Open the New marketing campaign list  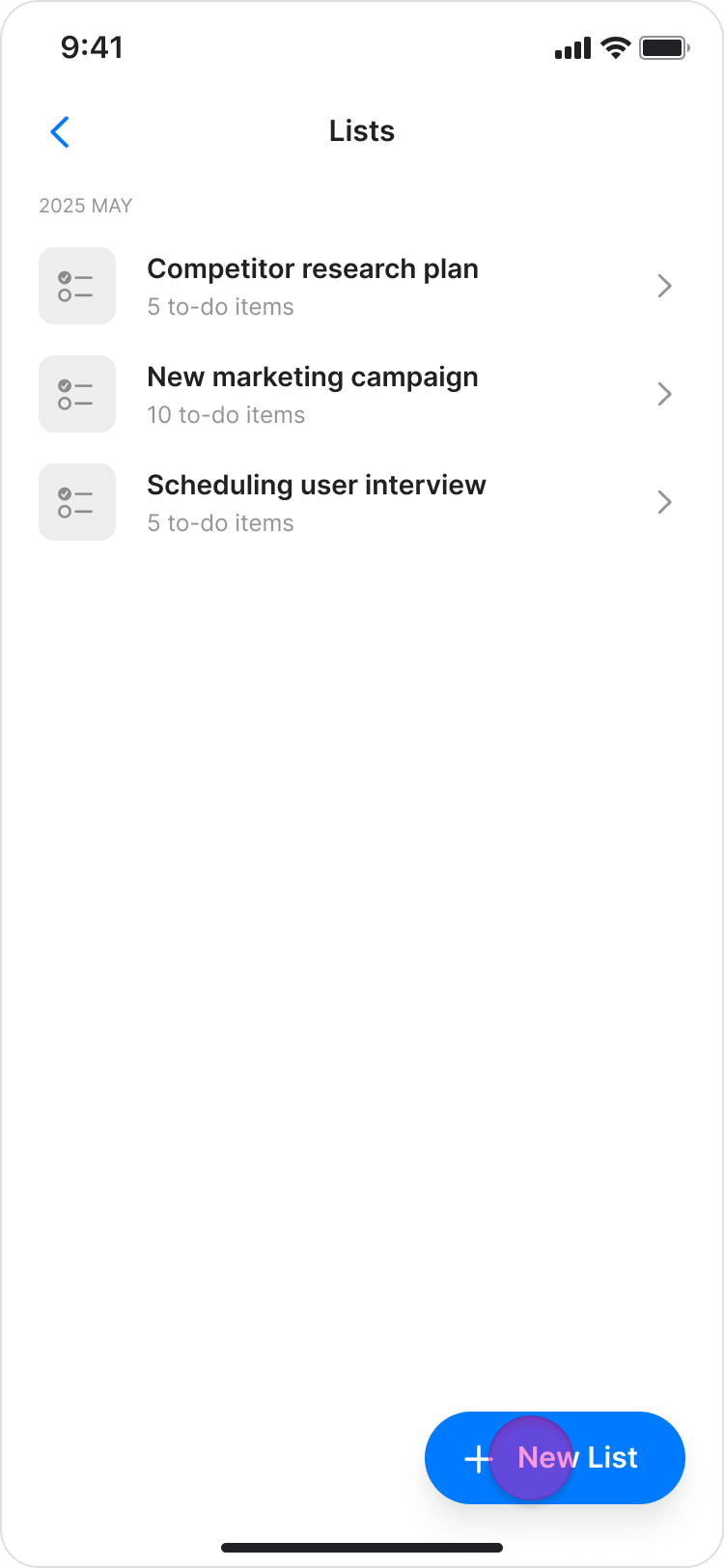(x=357, y=394)
